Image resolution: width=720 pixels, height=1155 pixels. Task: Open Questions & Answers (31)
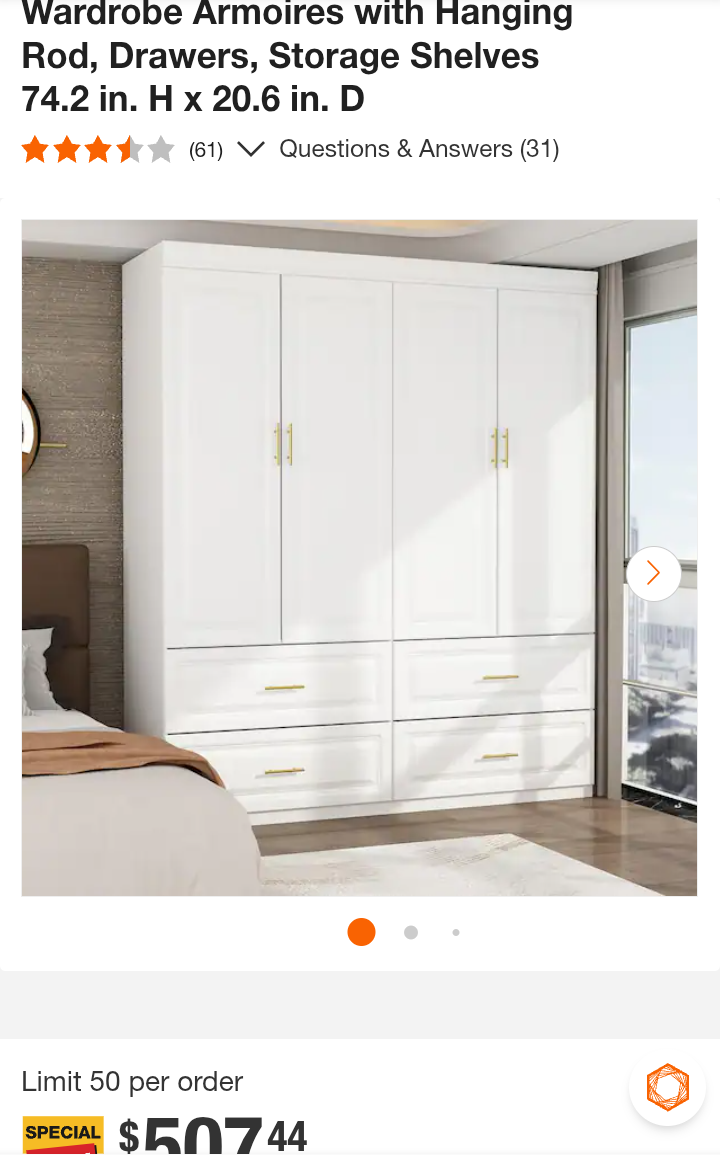(x=419, y=149)
